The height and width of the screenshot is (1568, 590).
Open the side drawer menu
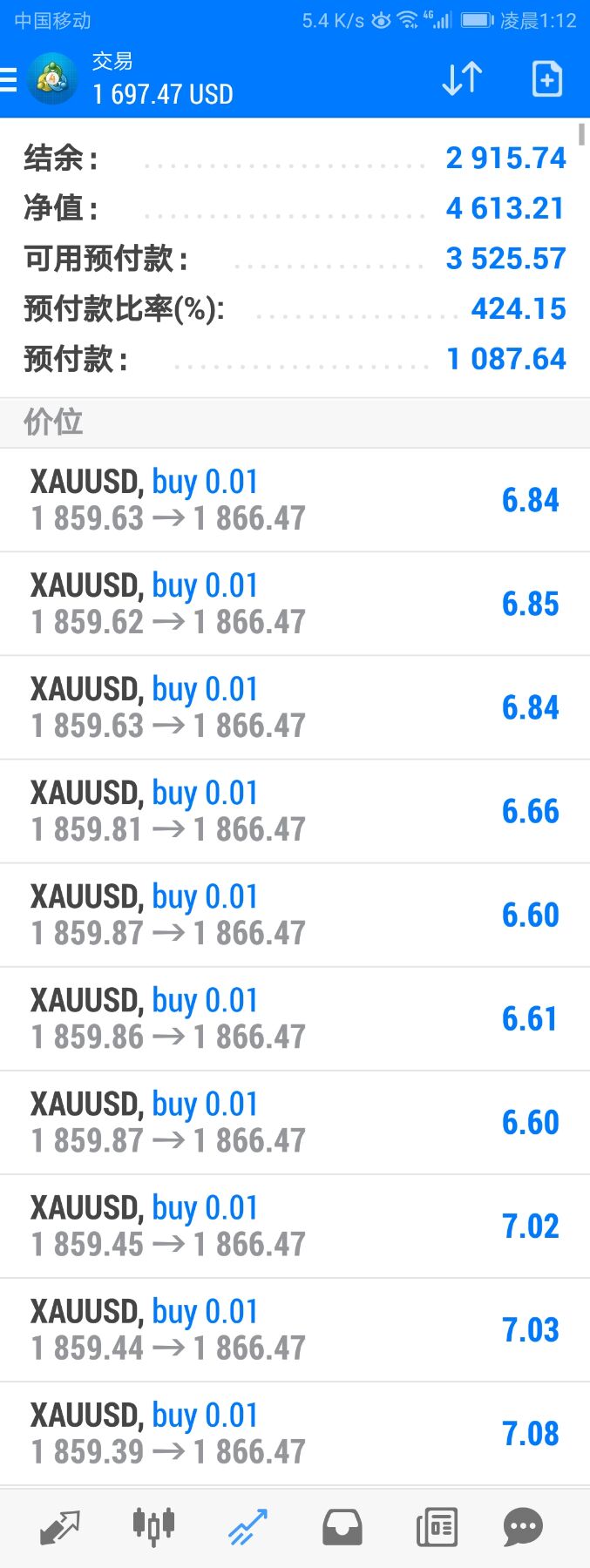9,79
